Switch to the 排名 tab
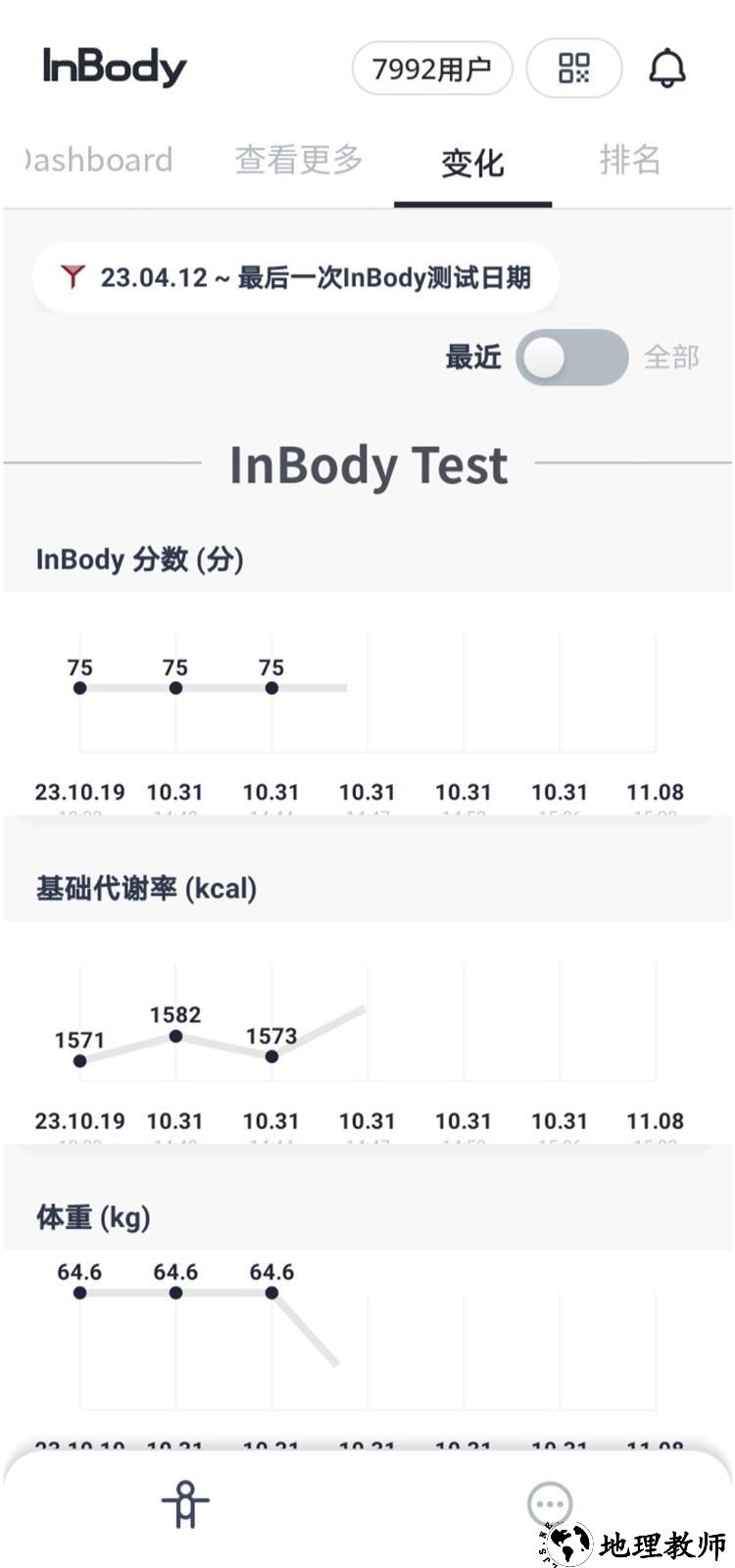Image resolution: width=735 pixels, height=1568 pixels. [x=627, y=160]
